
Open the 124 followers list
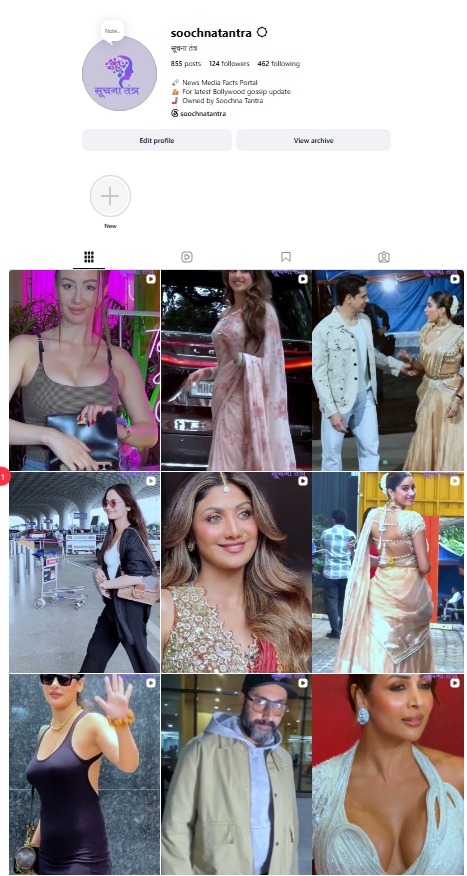tap(229, 64)
